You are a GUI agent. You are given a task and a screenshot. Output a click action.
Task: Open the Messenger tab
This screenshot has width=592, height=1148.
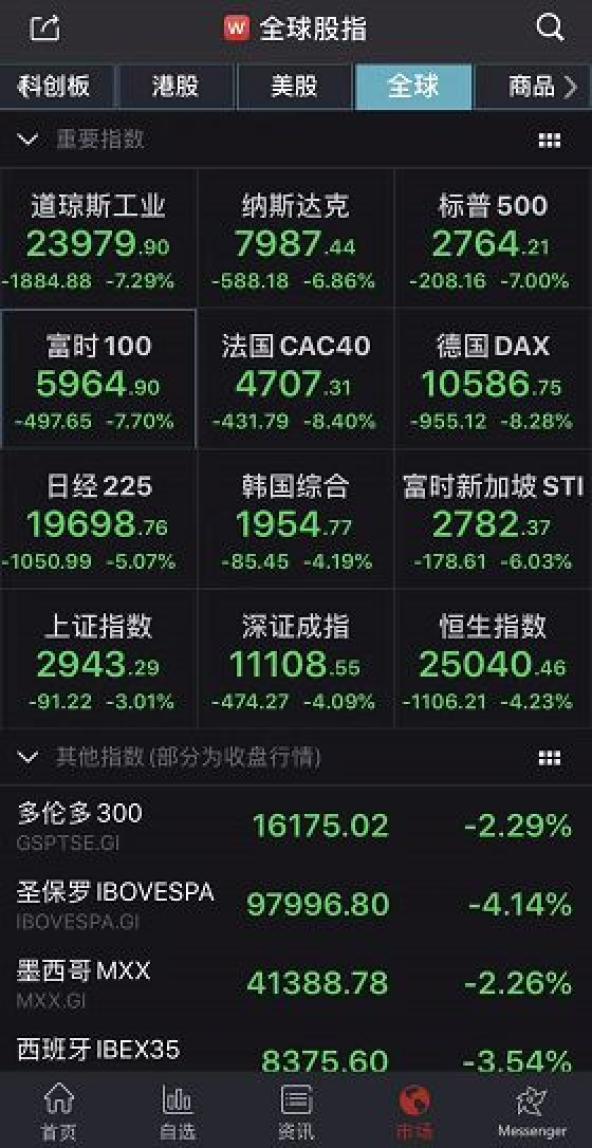(532, 1111)
